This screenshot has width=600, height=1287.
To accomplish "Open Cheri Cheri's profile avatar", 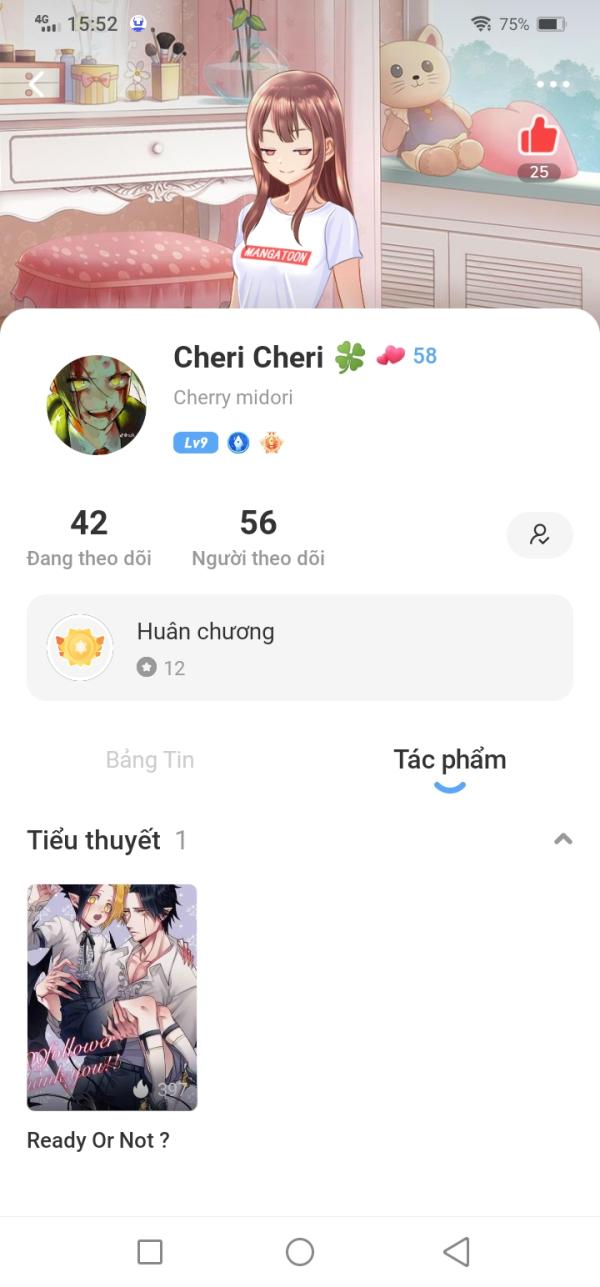I will pyautogui.click(x=97, y=405).
